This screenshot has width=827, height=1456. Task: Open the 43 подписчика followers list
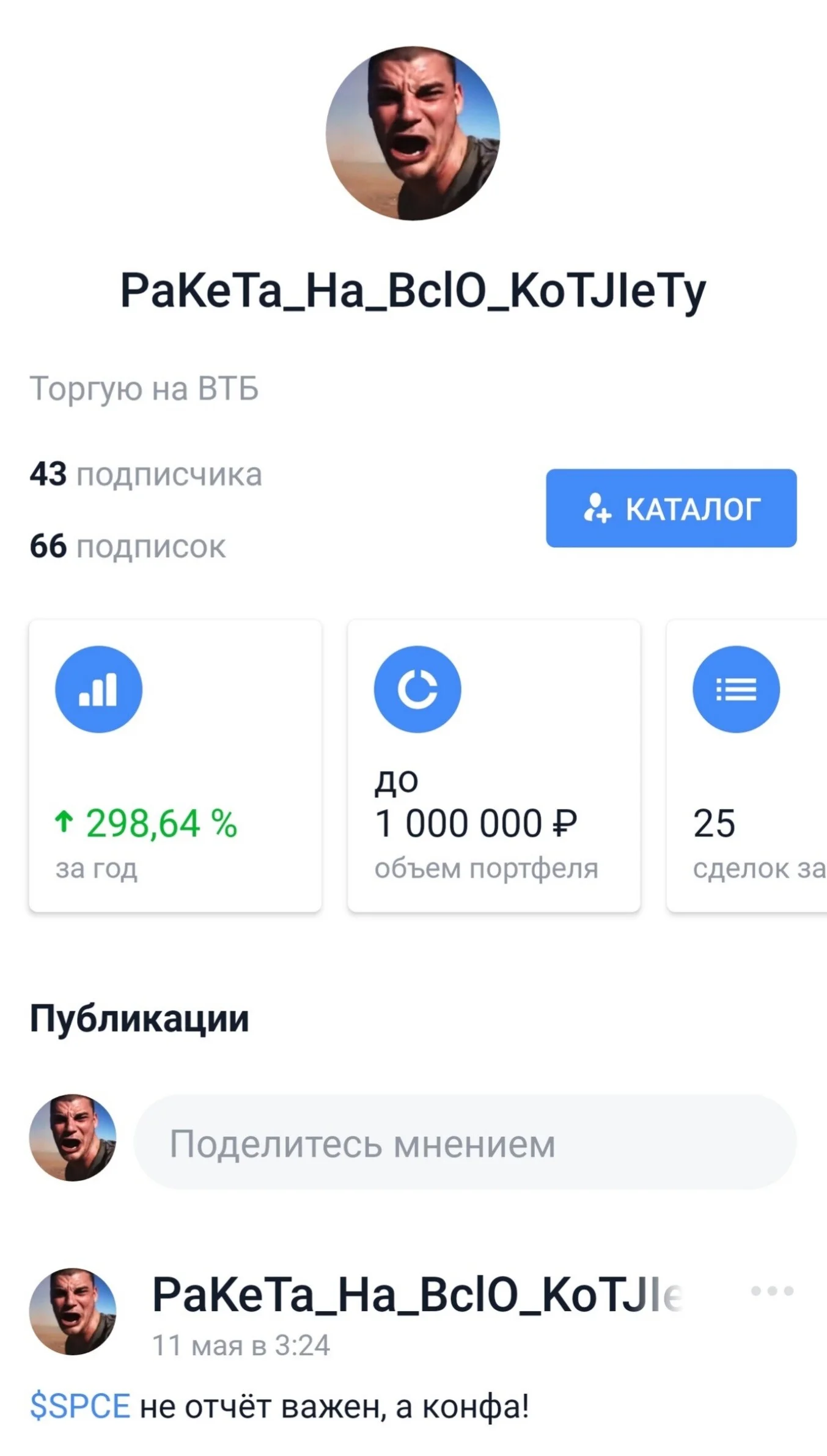pos(146,474)
